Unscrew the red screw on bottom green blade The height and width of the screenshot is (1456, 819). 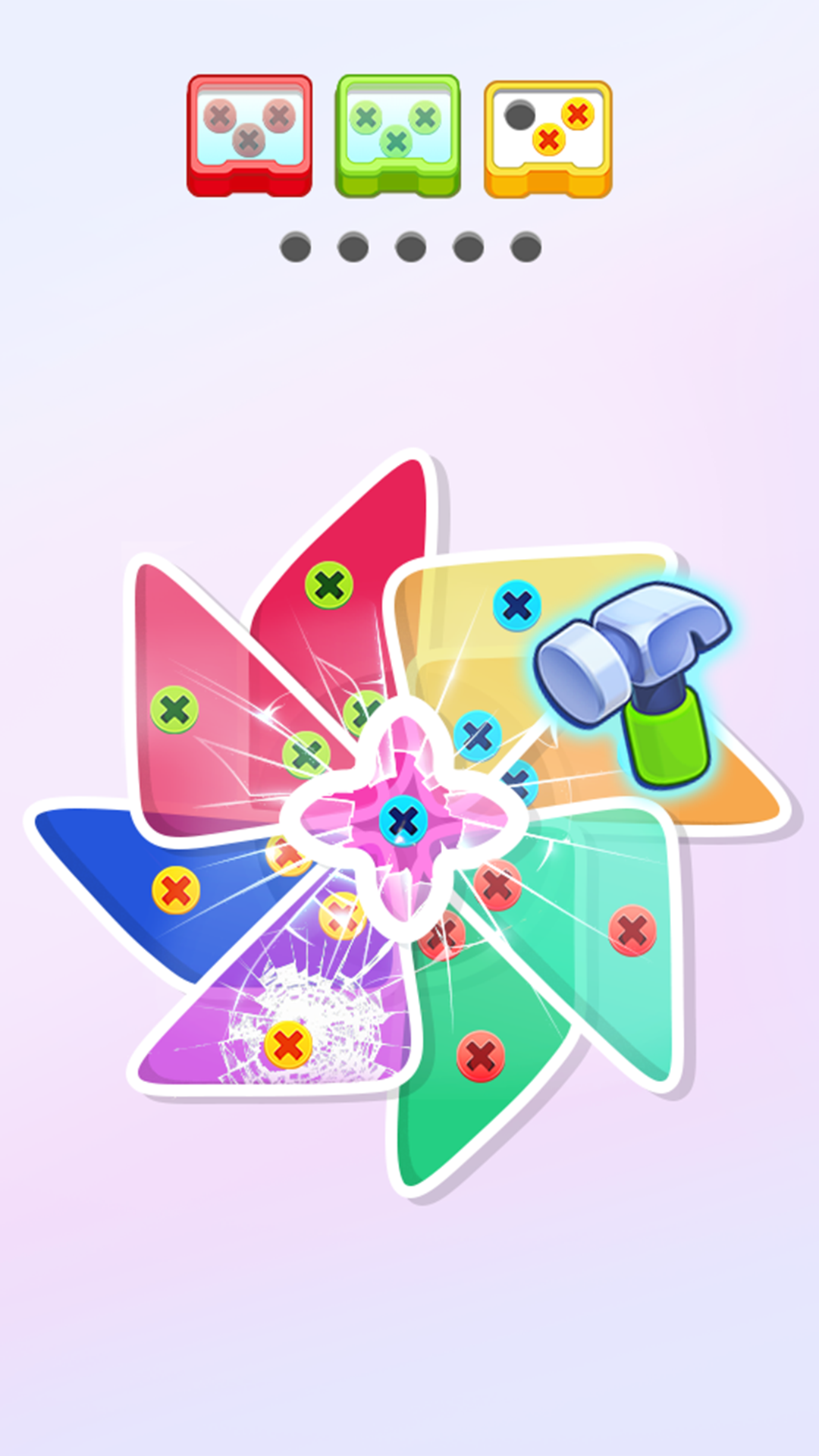click(x=481, y=1056)
